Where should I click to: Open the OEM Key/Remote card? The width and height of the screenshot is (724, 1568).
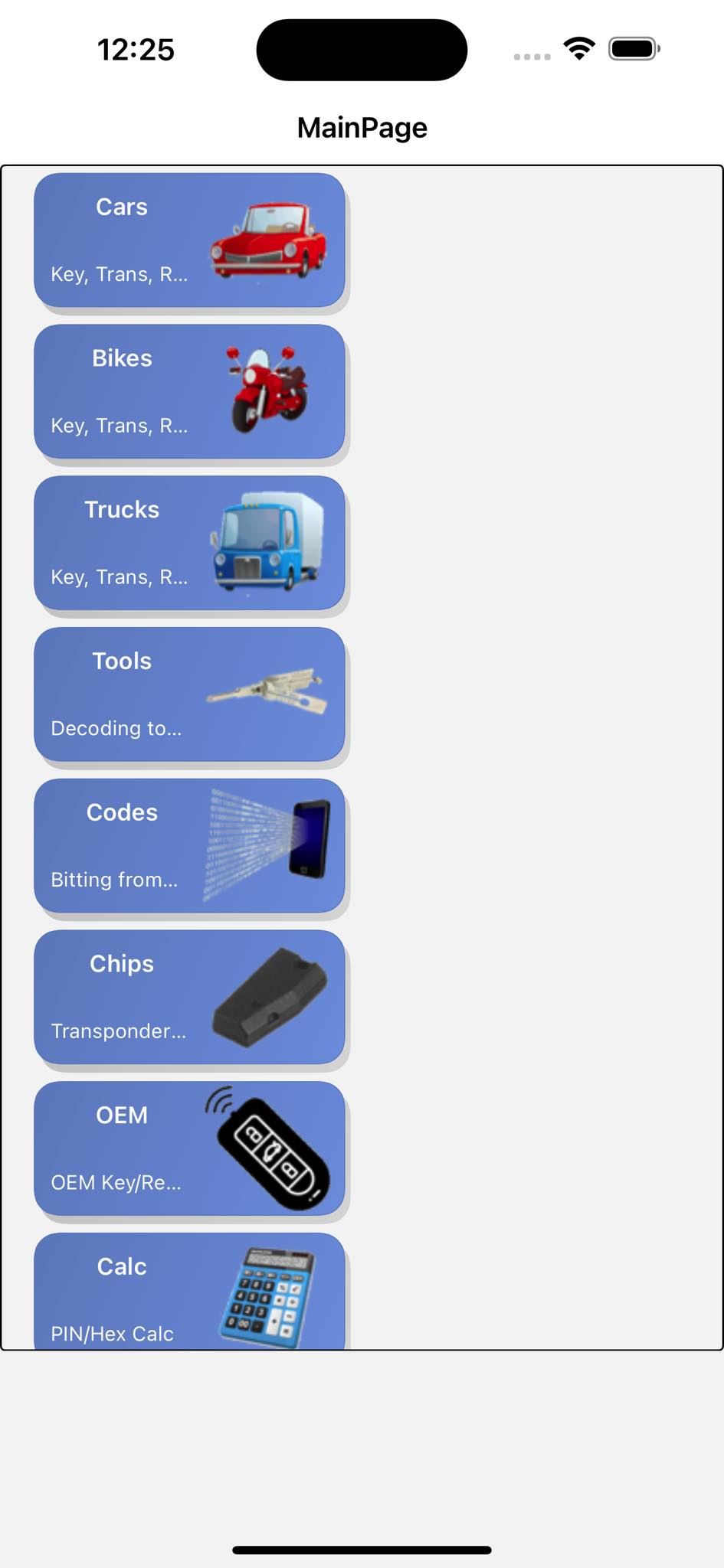click(x=189, y=1148)
